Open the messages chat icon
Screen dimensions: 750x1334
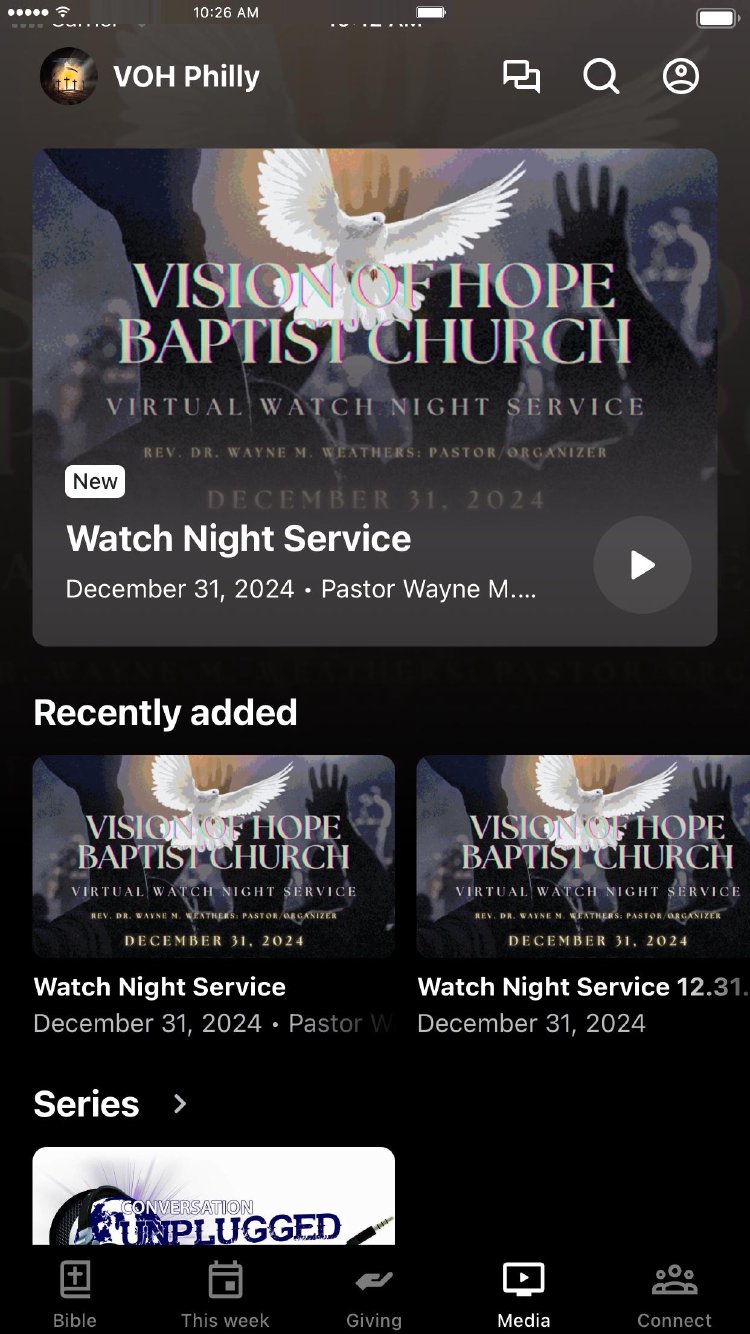click(521, 77)
